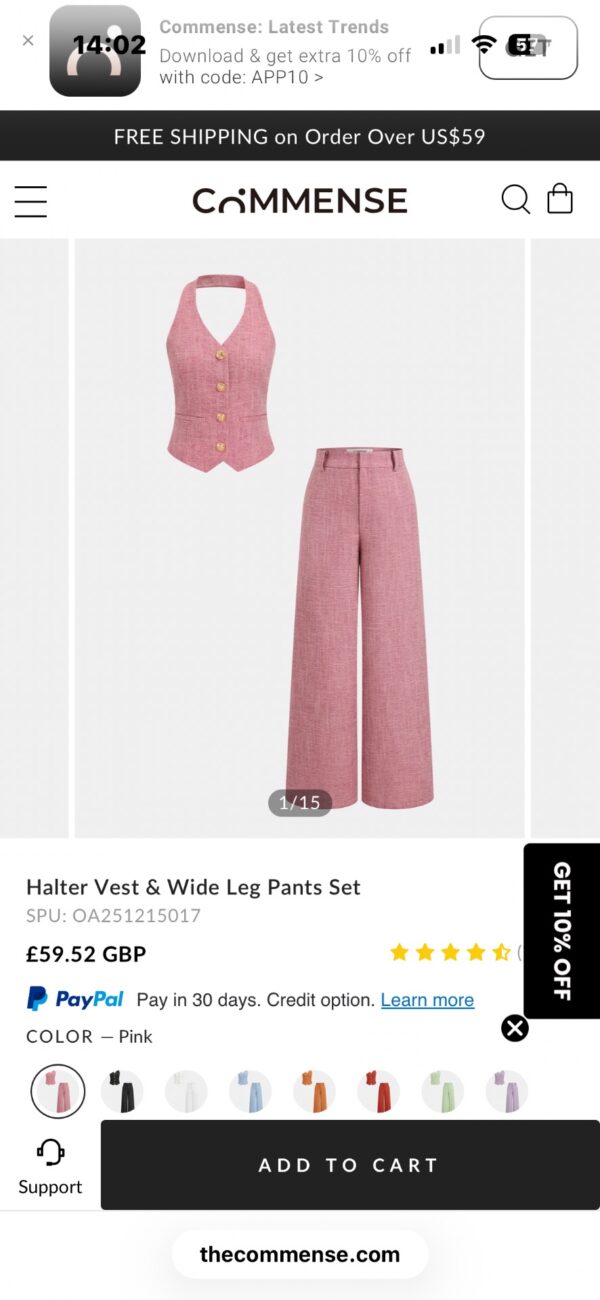The height and width of the screenshot is (1300, 600).
Task: Tap the thecommense.com address pill
Action: coord(300,1254)
